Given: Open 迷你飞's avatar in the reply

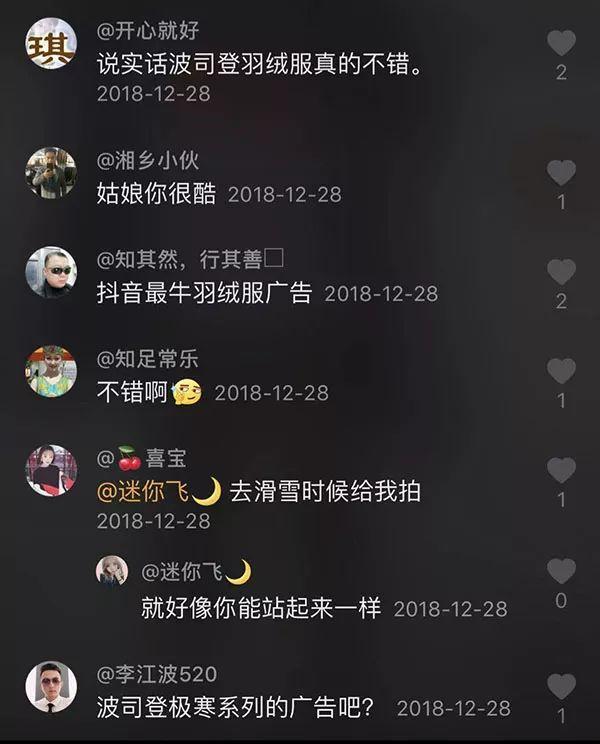Looking at the screenshot, I should [111, 572].
